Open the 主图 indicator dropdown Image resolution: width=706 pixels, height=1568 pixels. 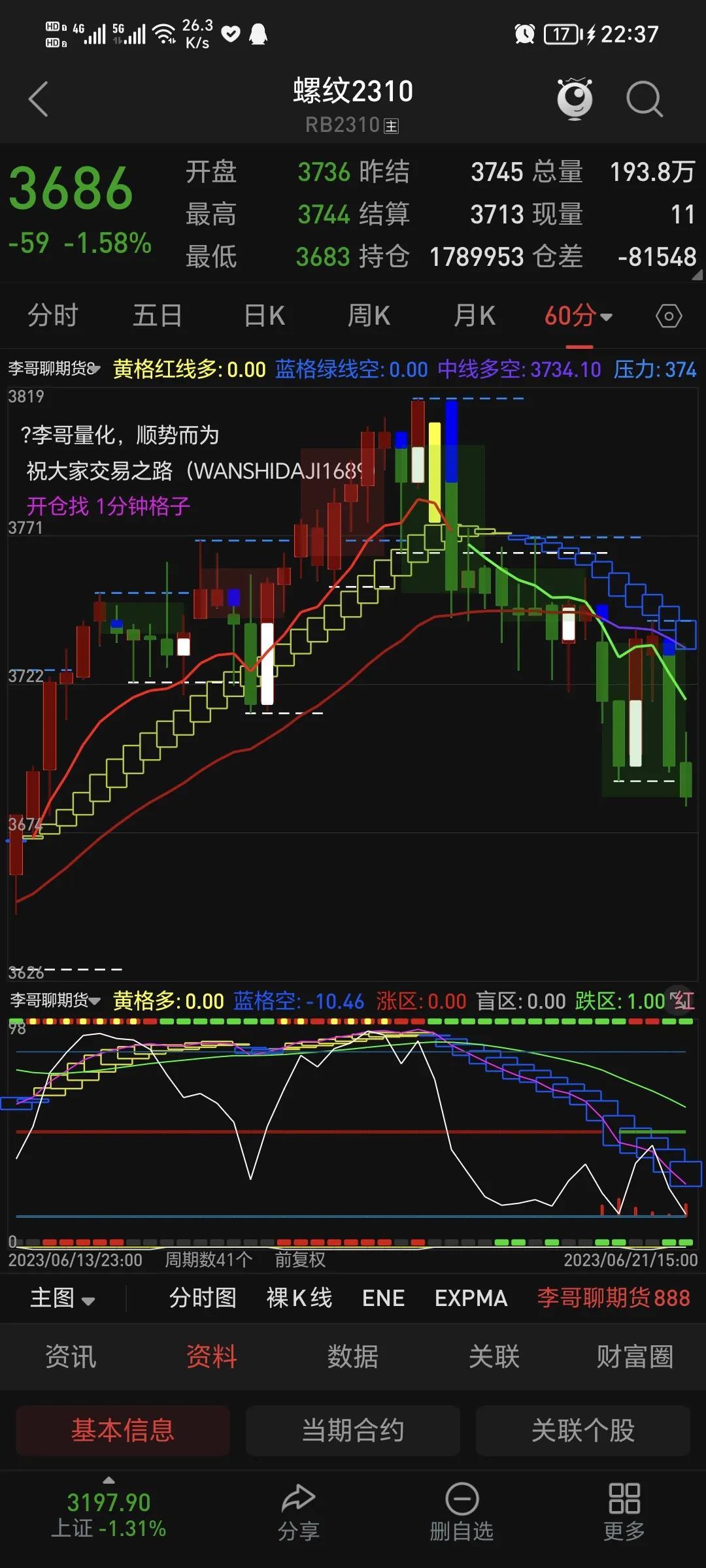click(x=62, y=1298)
